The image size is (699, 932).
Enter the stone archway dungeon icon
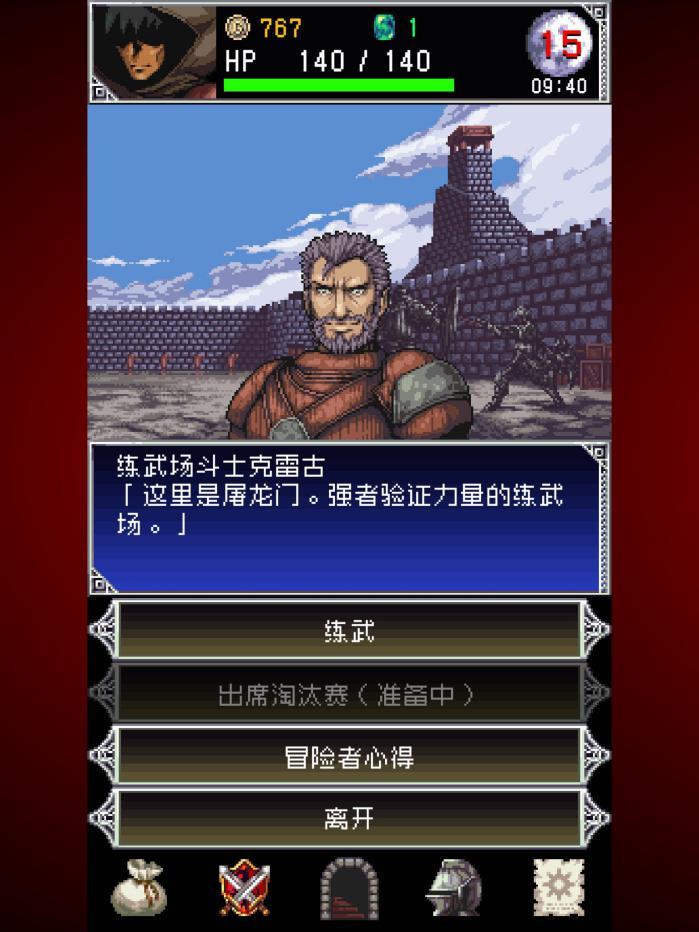click(x=349, y=888)
